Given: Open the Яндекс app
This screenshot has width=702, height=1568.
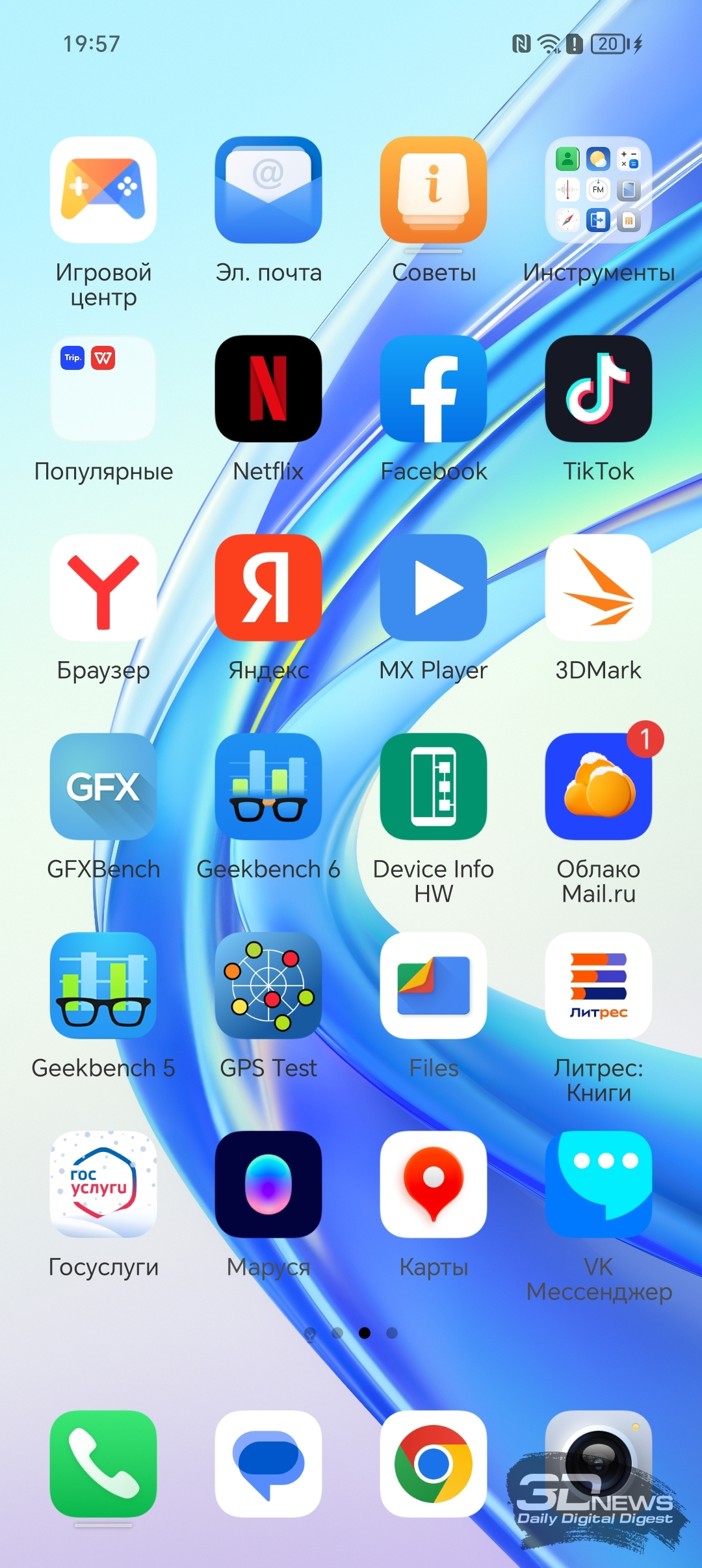Looking at the screenshot, I should click(268, 588).
